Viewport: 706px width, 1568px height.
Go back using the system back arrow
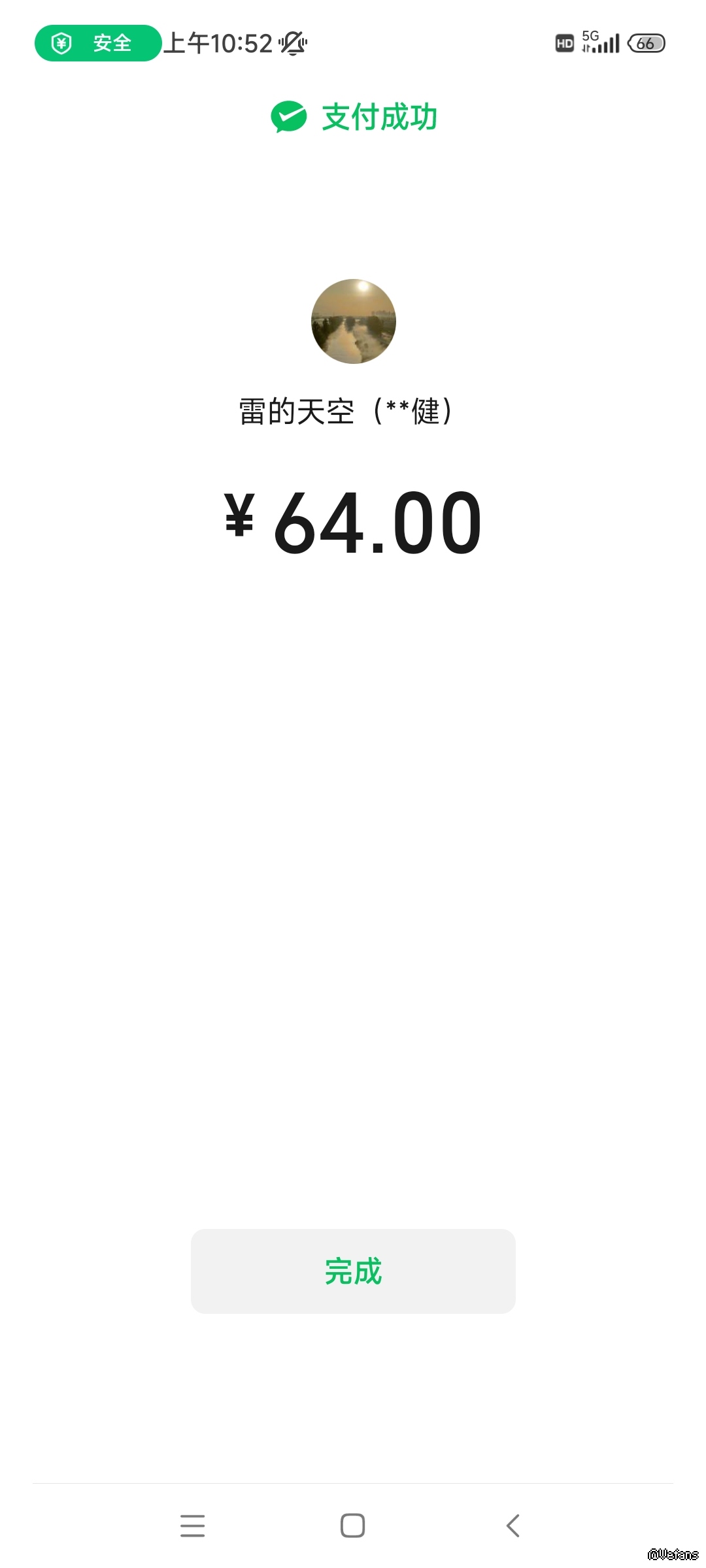pos(513,1526)
